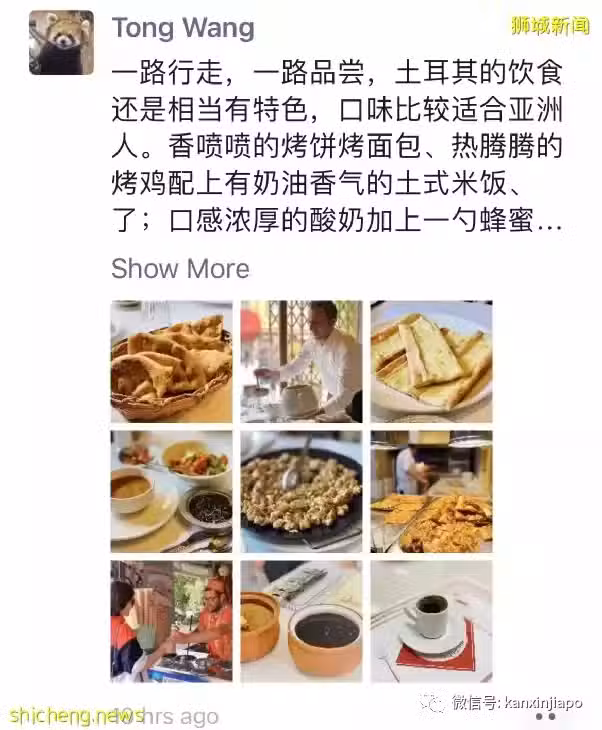Tap the Tong Wang username
The width and height of the screenshot is (602, 730).
[182, 26]
